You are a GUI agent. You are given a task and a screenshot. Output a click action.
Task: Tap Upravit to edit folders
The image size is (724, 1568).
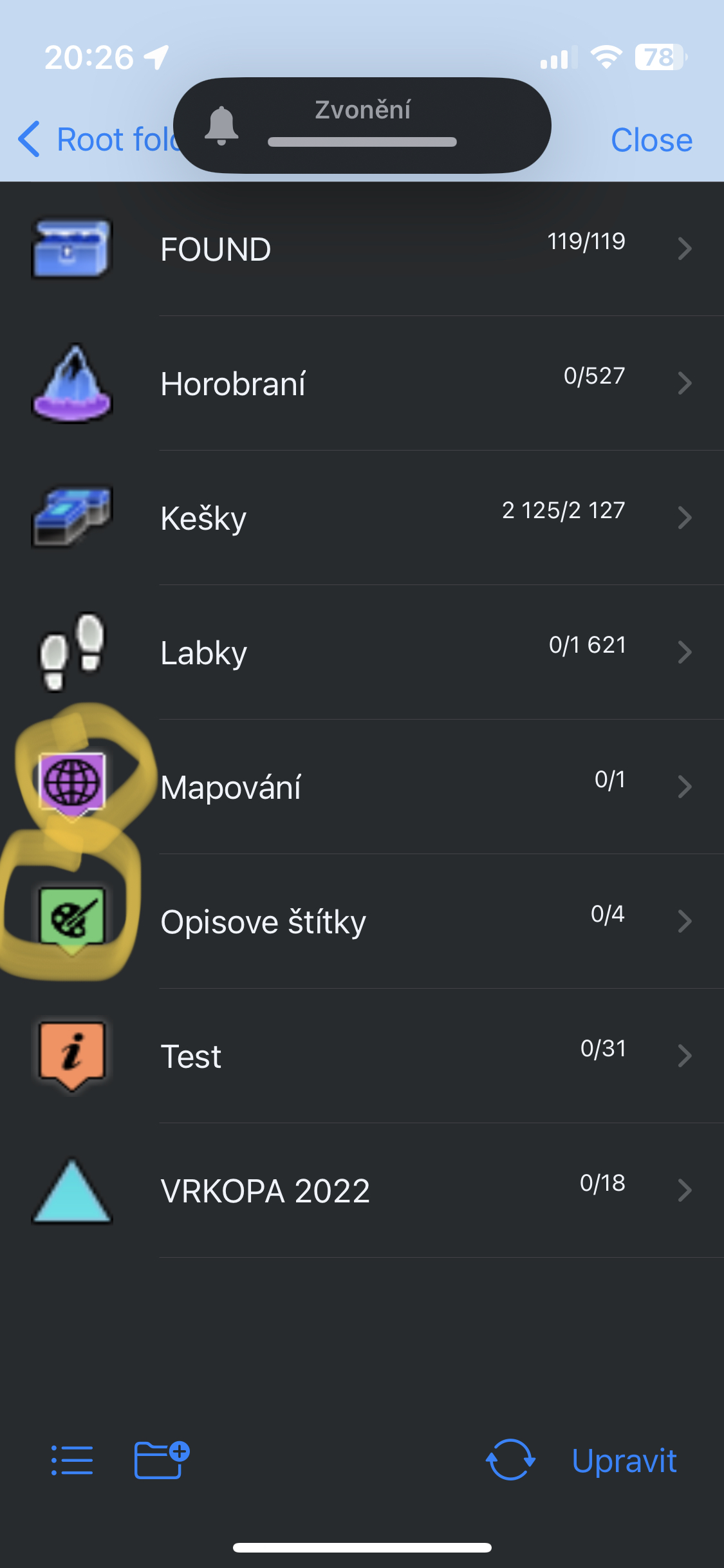point(624,1460)
